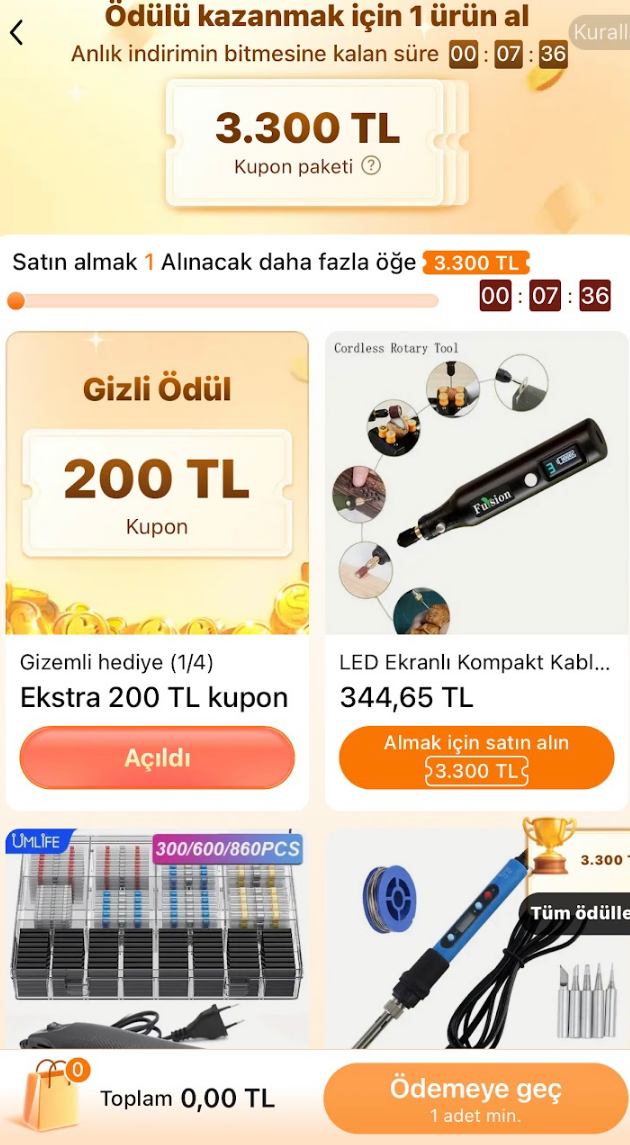
Task: Tap the Kupon paketi help question mark
Action: click(372, 166)
